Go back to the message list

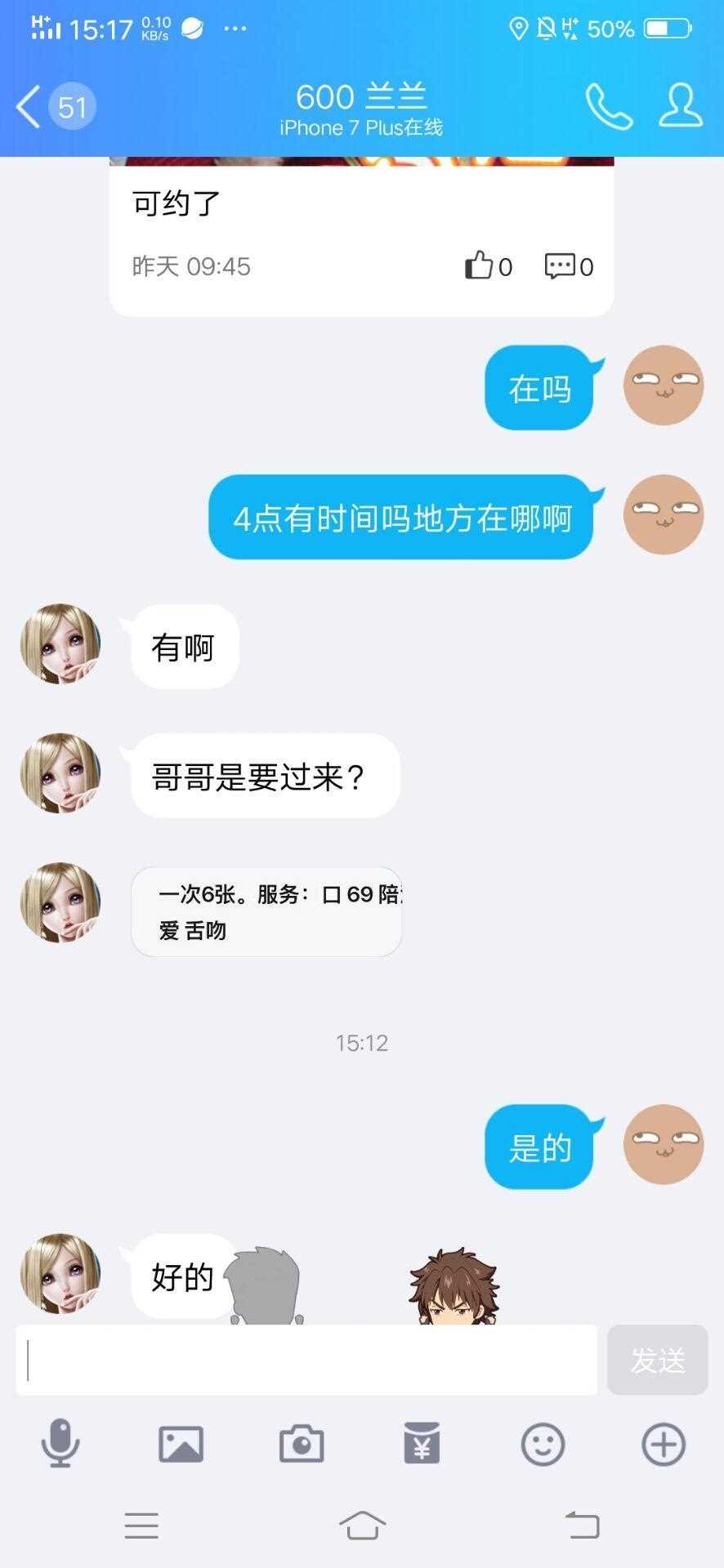[x=29, y=106]
